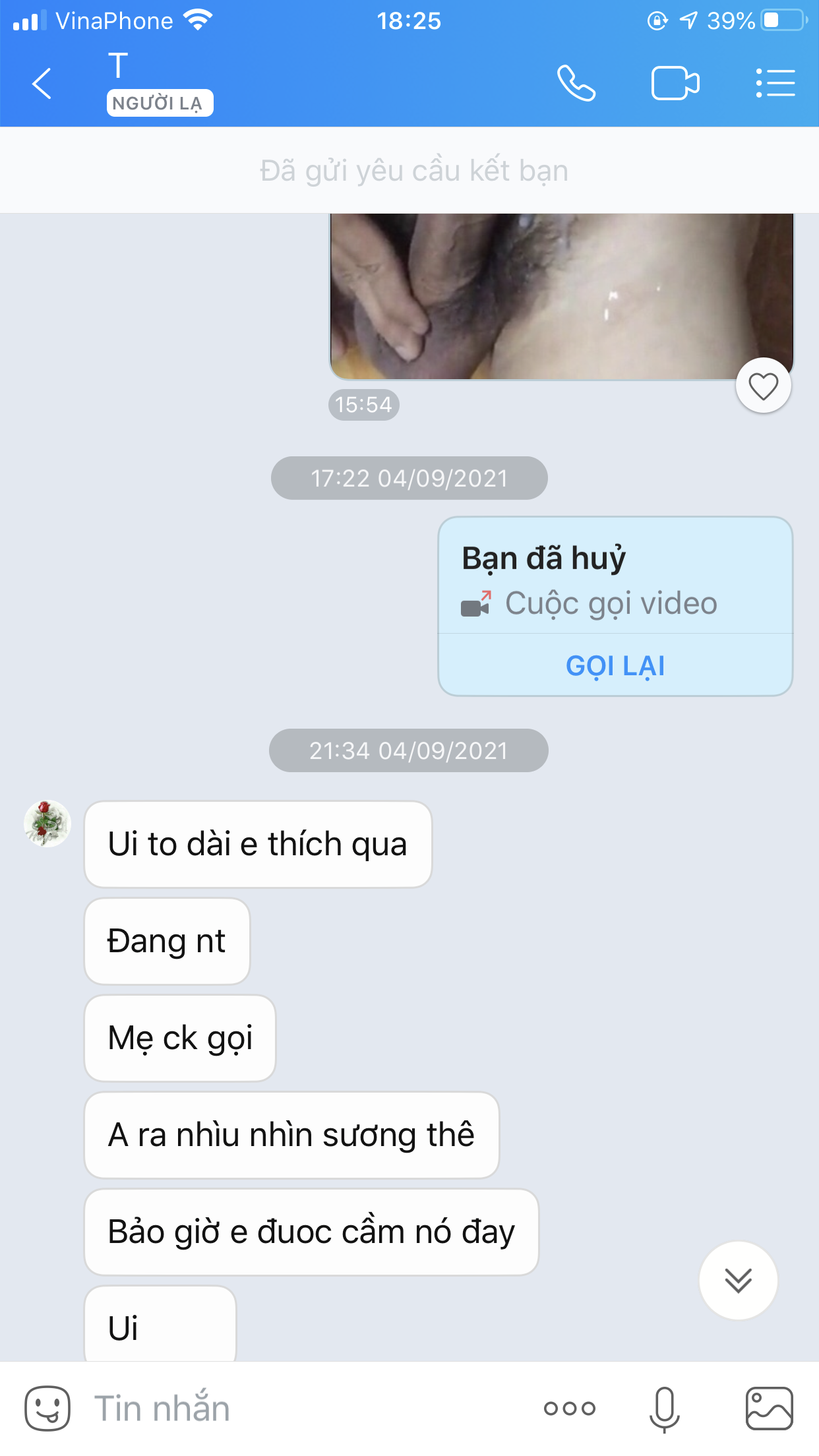Go back to the chat list
The width and height of the screenshot is (819, 1456).
point(42,84)
